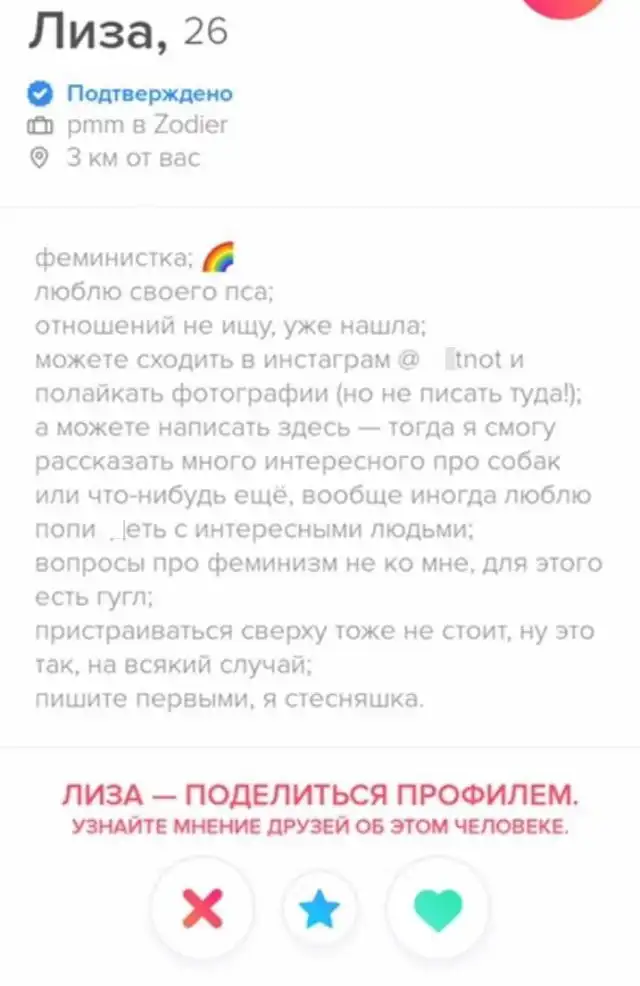
Task: Send a Super Like with the blue star
Action: tap(320, 909)
